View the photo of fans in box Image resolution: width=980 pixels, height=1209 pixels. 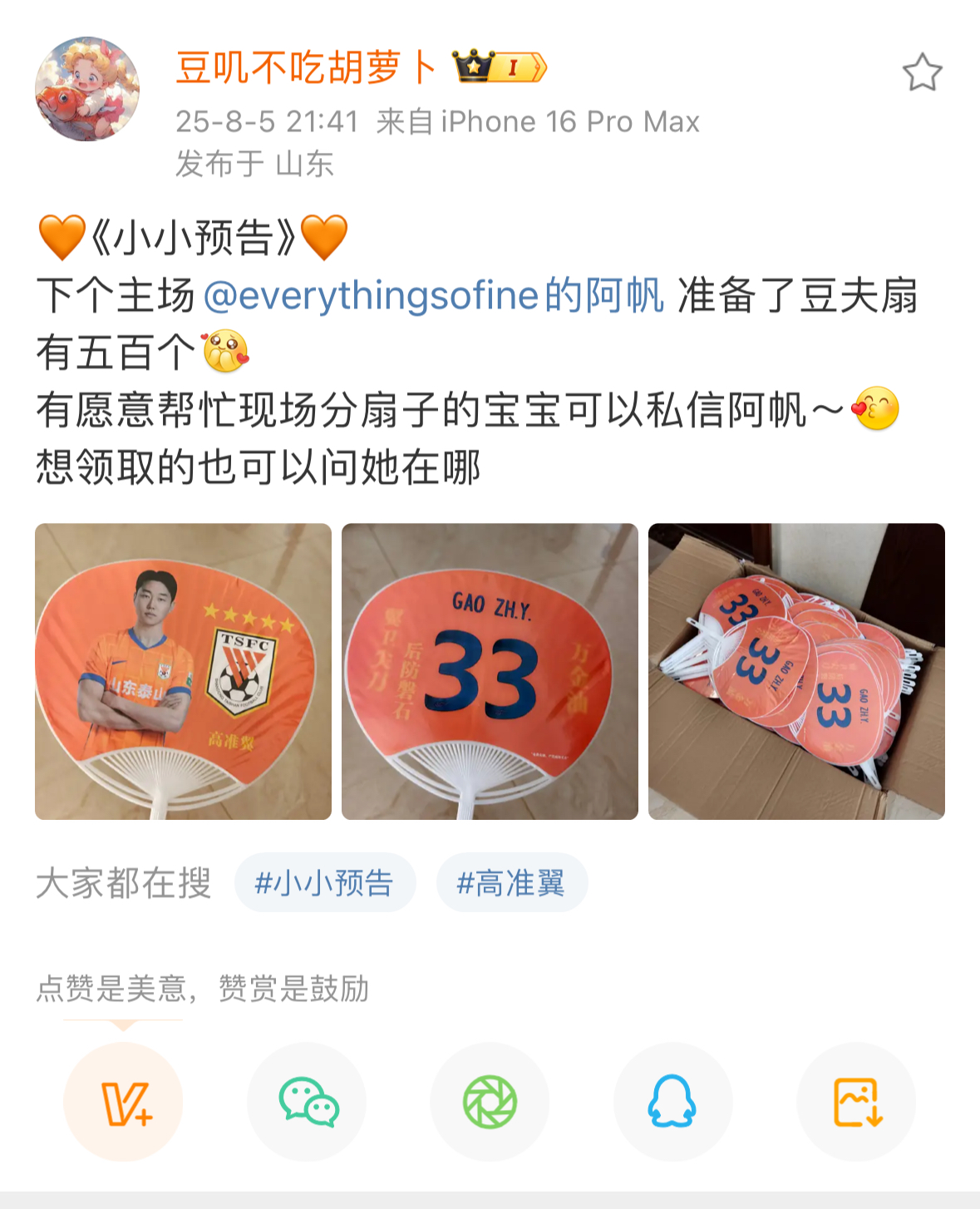pos(796,671)
